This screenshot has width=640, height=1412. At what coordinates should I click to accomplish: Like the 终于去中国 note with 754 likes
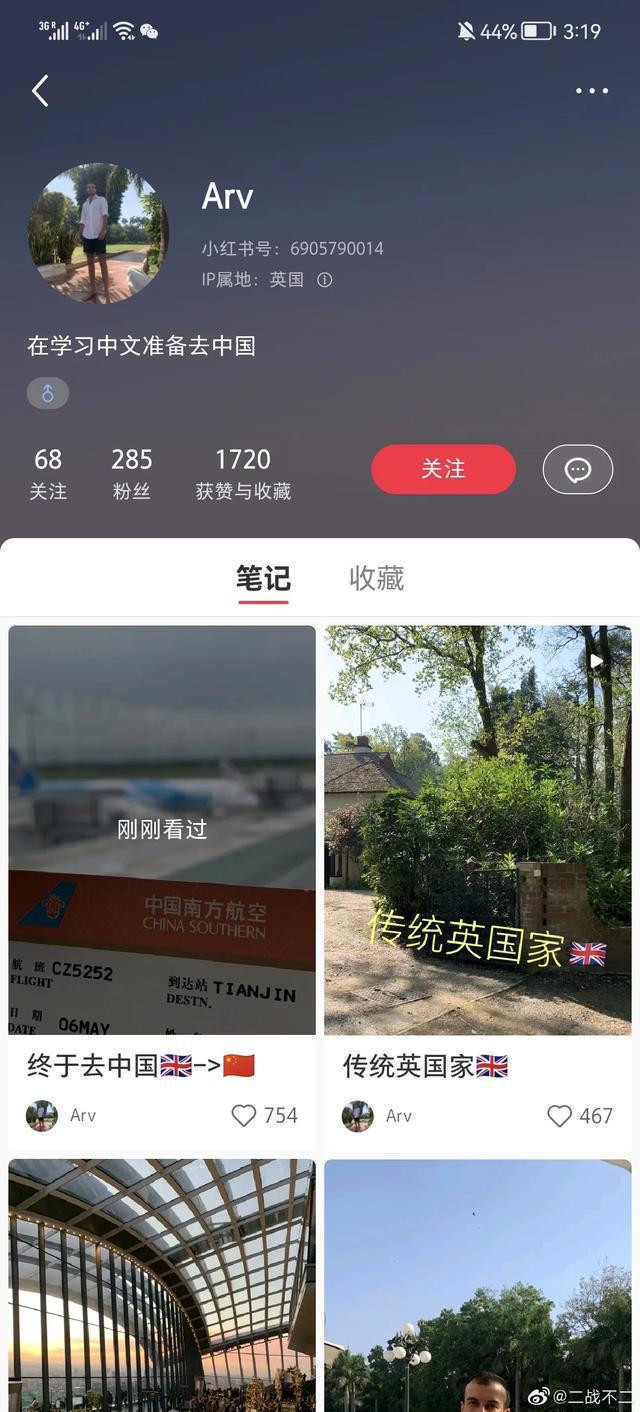244,1115
